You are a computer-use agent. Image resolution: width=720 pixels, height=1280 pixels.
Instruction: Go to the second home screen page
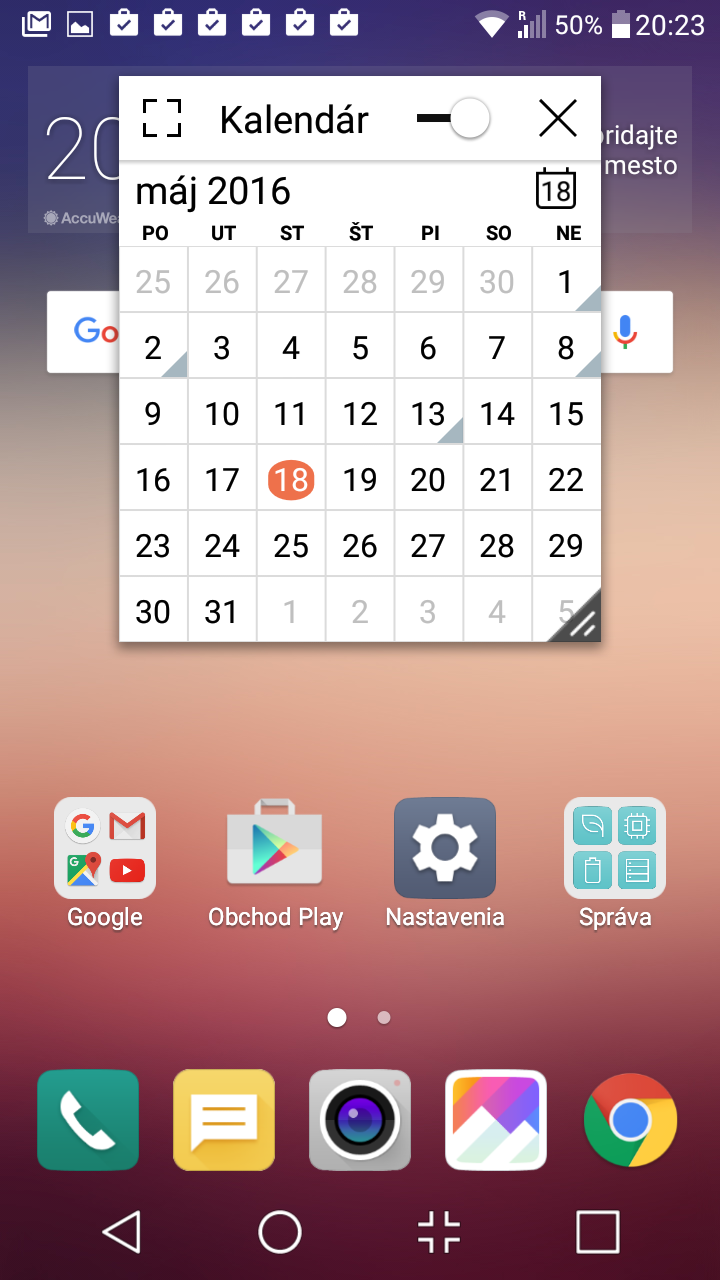pos(384,1018)
